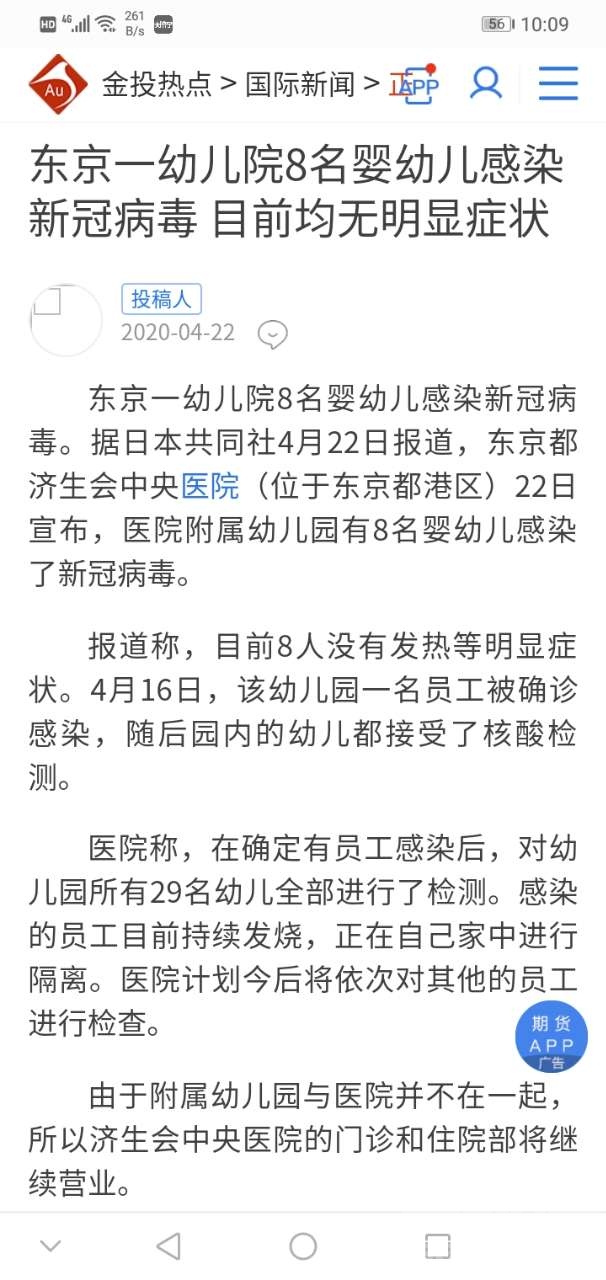Open the user account profile icon
Image resolution: width=606 pixels, height=1280 pixels.
coord(486,83)
